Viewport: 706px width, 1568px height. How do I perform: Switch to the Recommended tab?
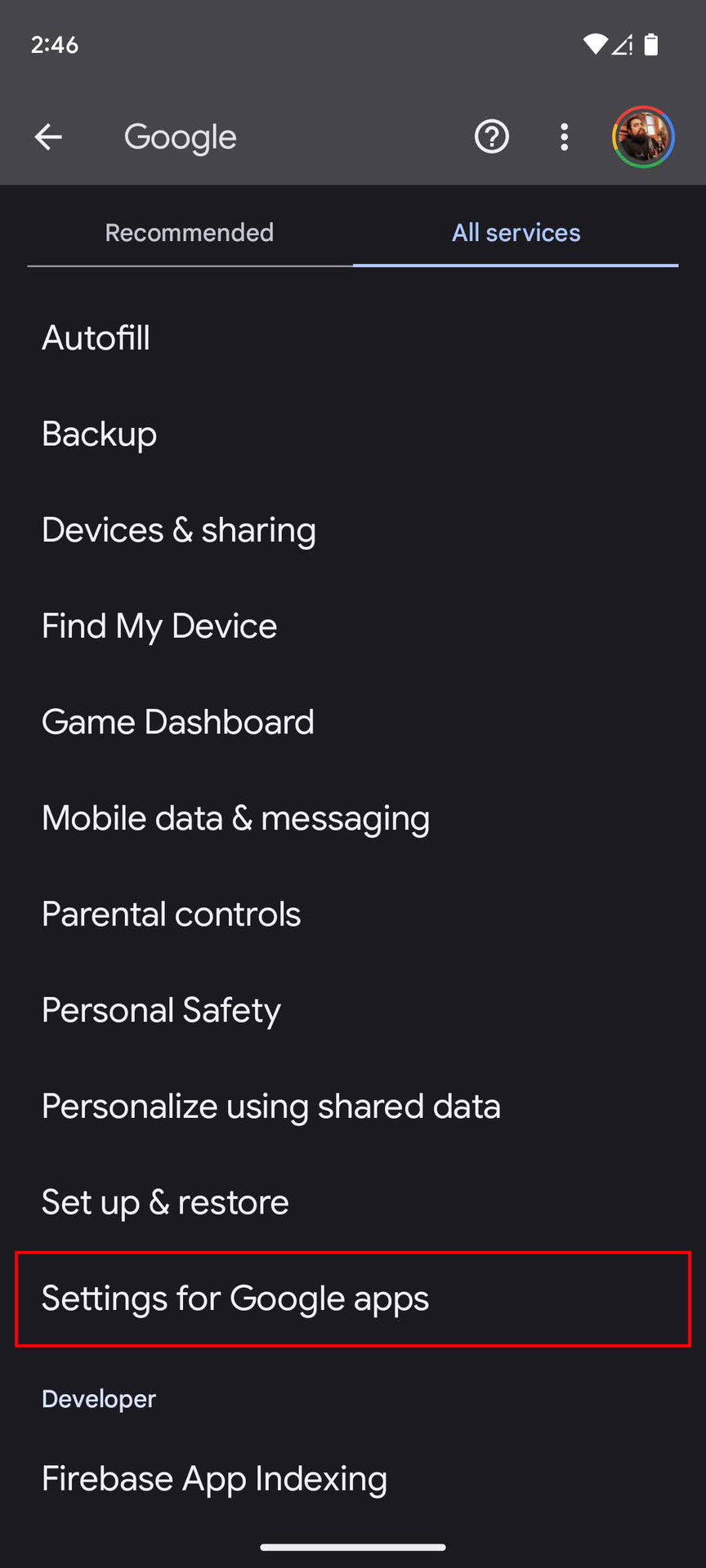point(190,233)
